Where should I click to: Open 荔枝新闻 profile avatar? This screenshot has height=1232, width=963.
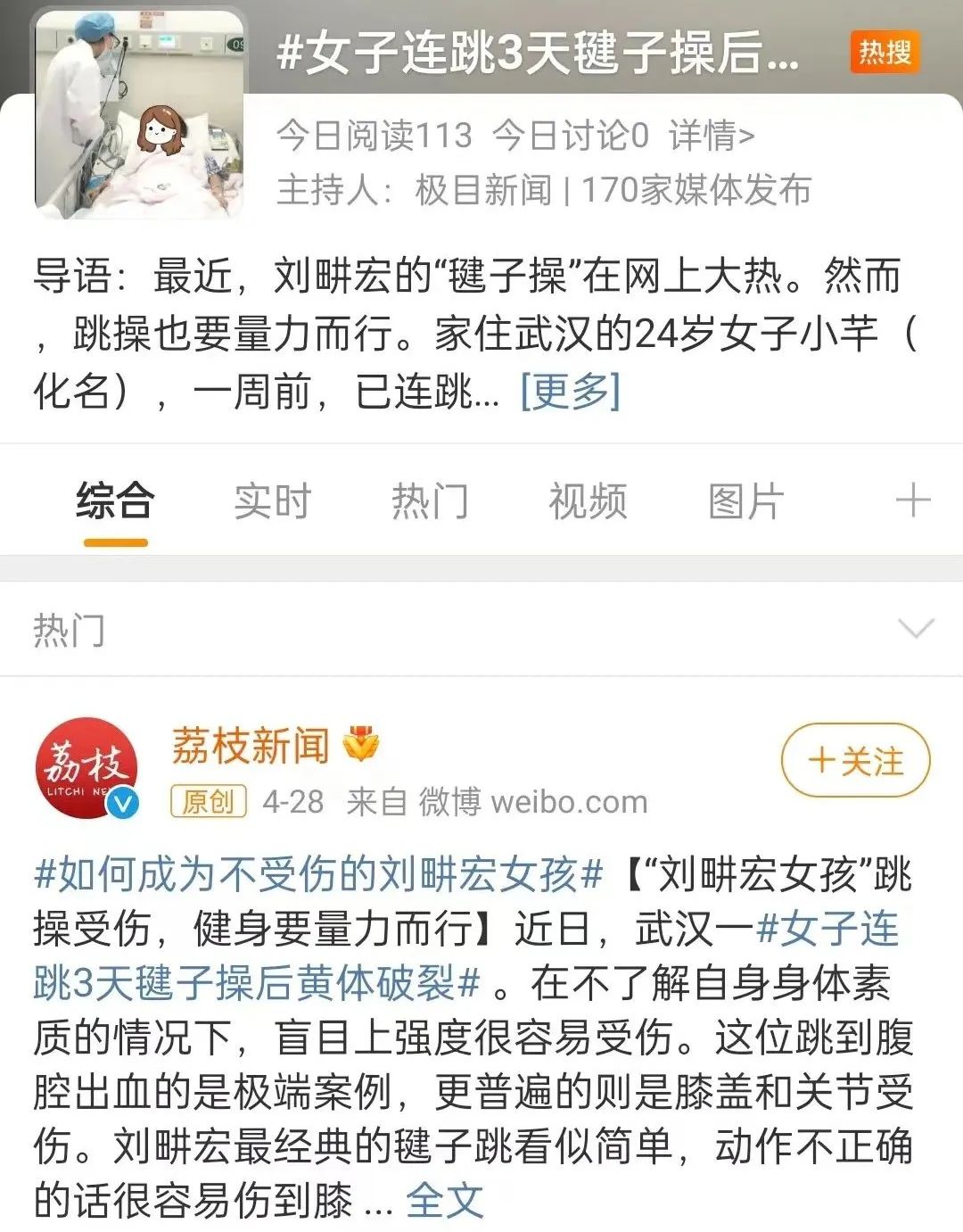[87, 768]
